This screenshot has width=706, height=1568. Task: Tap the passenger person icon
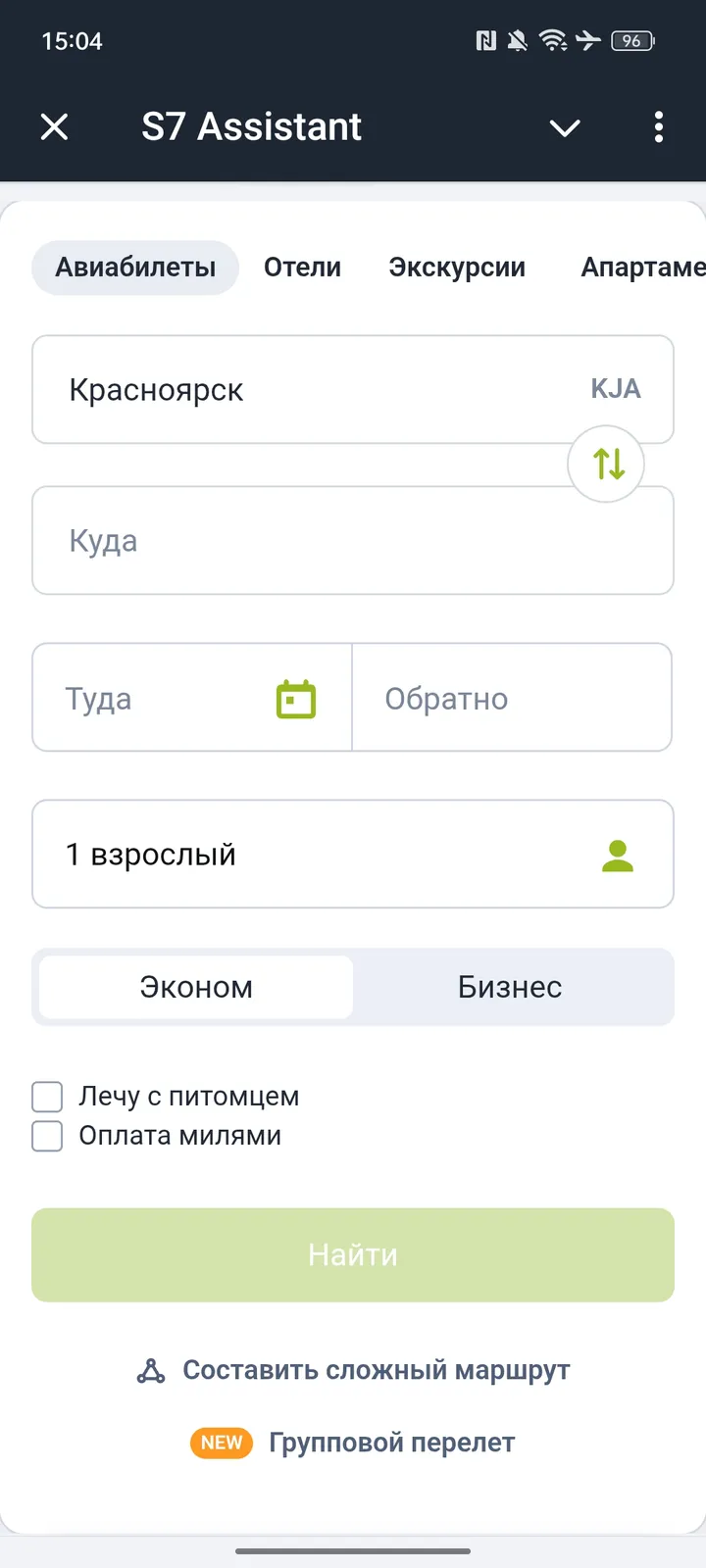pyautogui.click(x=619, y=854)
